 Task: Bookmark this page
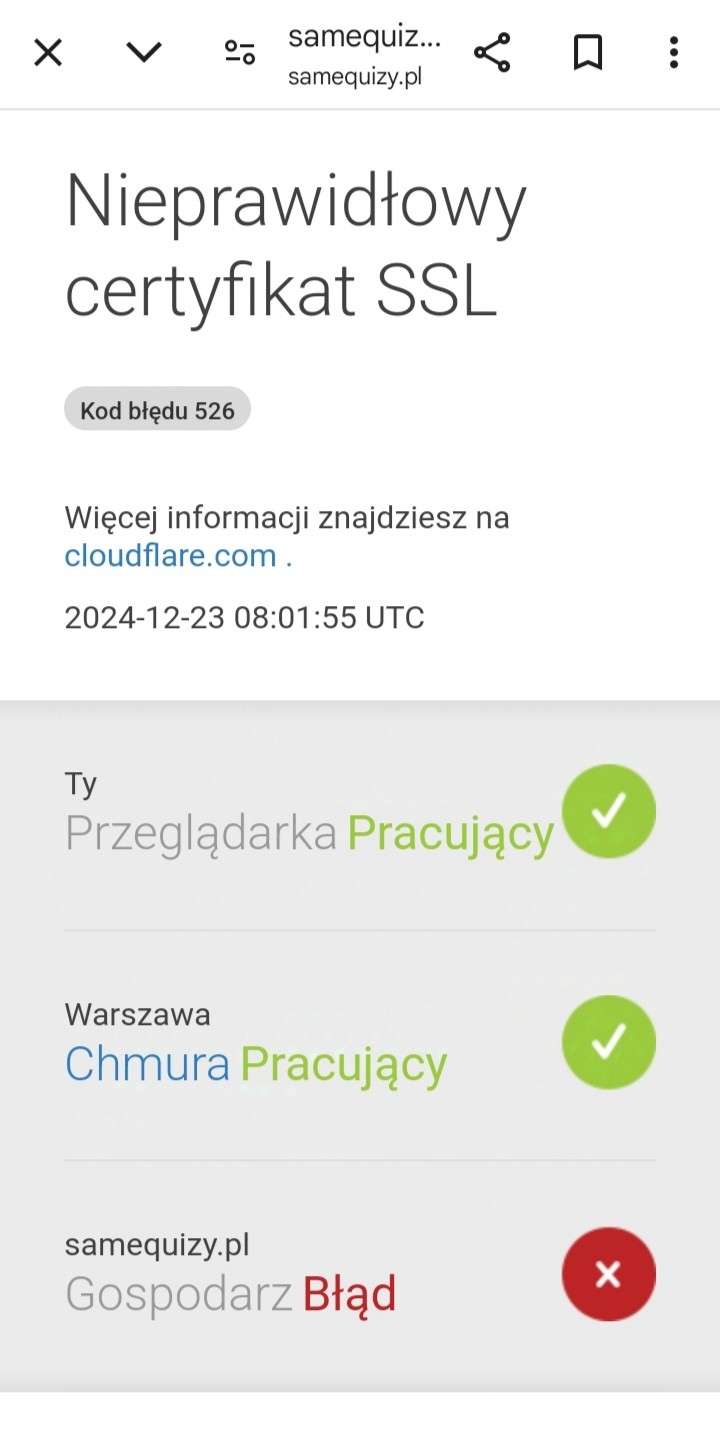click(588, 53)
